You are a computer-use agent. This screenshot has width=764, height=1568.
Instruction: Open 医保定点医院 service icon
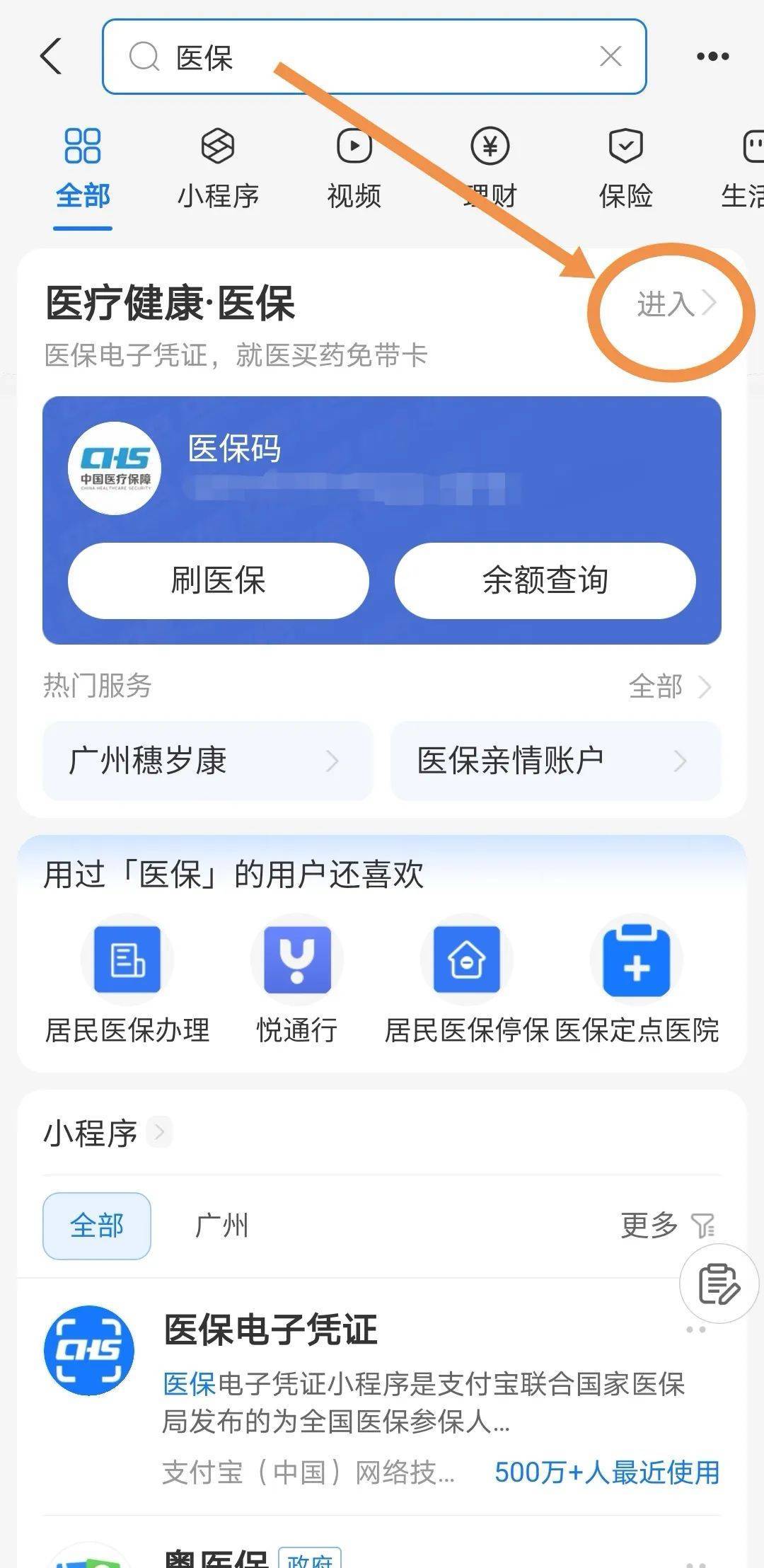[636, 959]
